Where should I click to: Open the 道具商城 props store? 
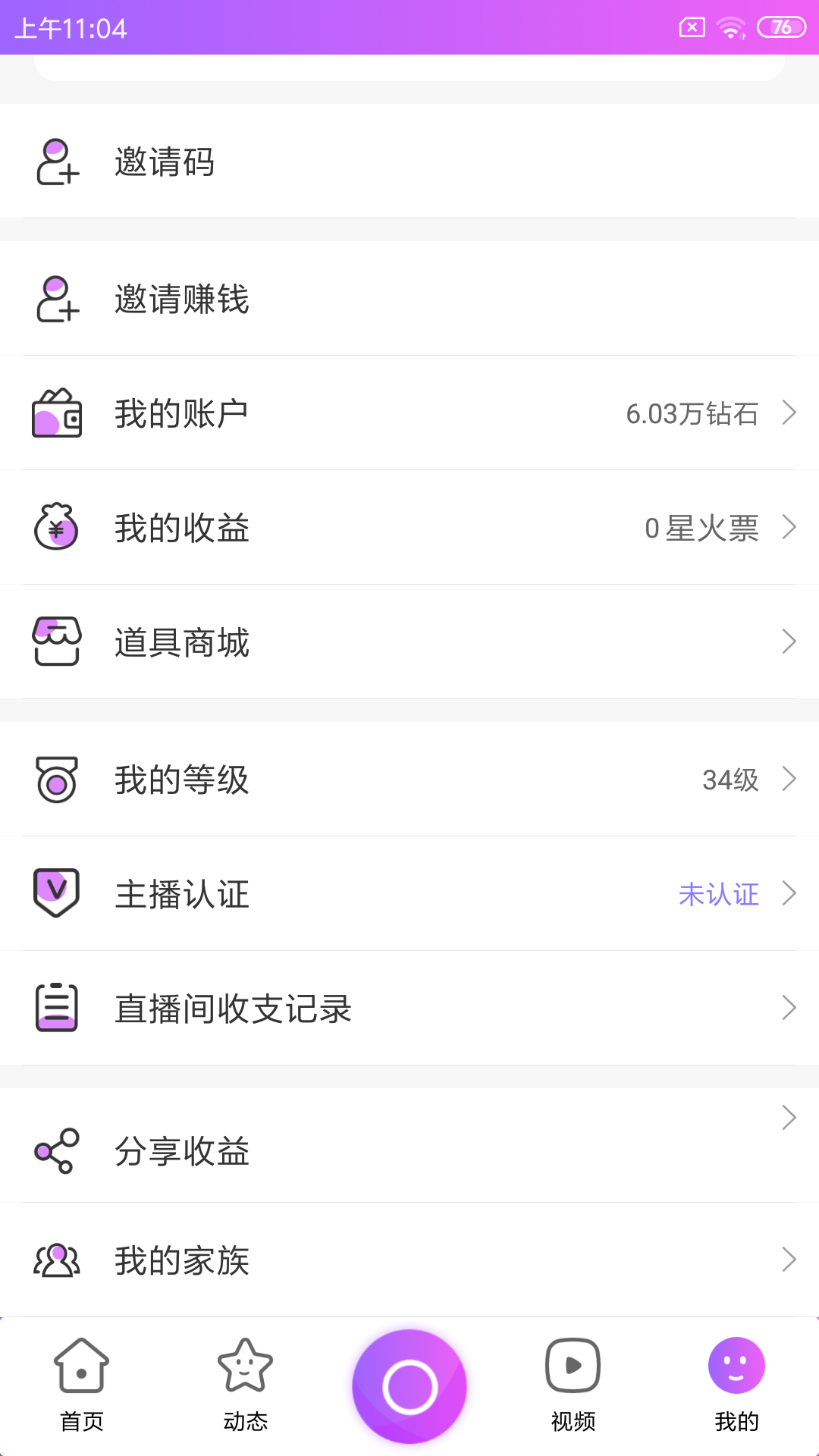pyautogui.click(x=409, y=642)
